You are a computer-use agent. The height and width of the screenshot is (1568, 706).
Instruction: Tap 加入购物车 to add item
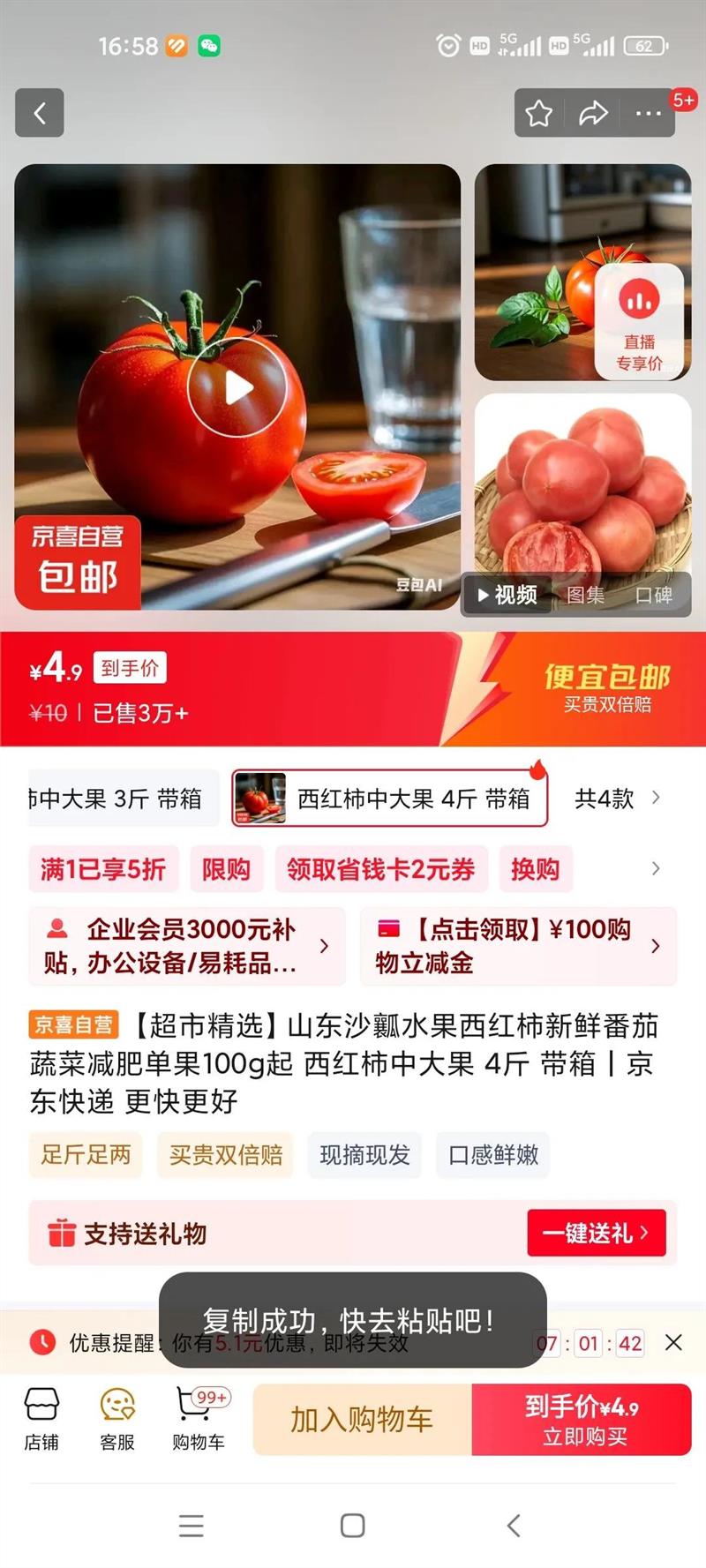(x=363, y=1420)
